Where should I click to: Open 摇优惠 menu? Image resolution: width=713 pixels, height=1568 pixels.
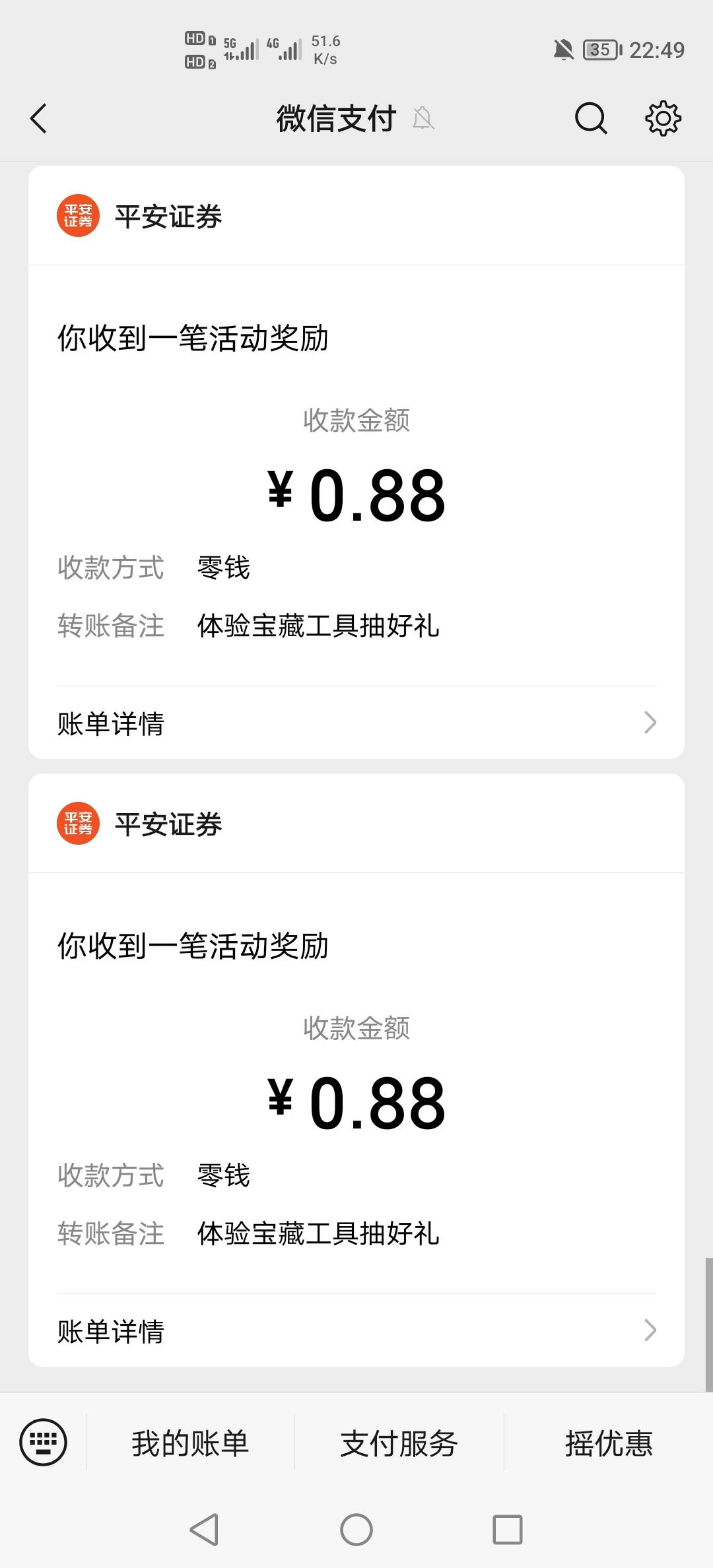tap(609, 1443)
